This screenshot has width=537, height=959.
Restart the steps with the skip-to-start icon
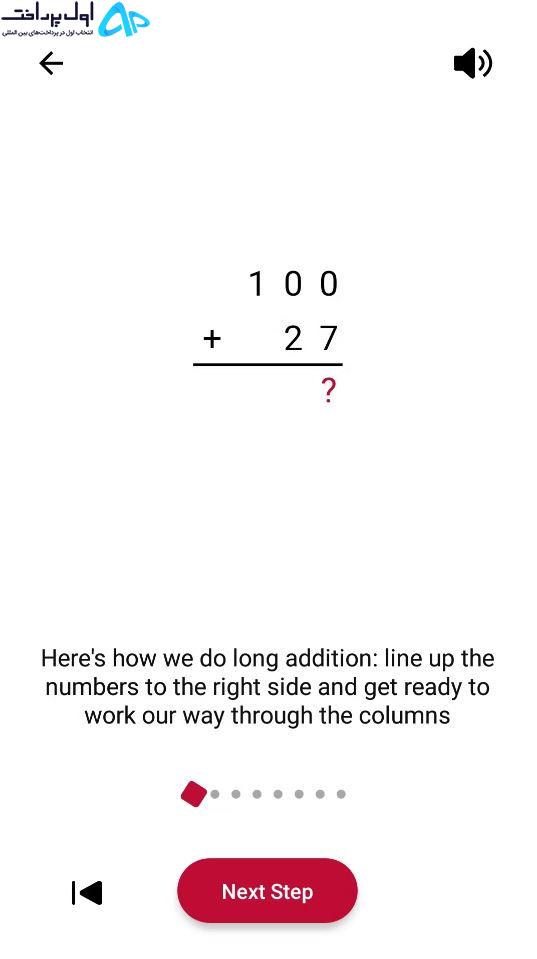tap(87, 893)
